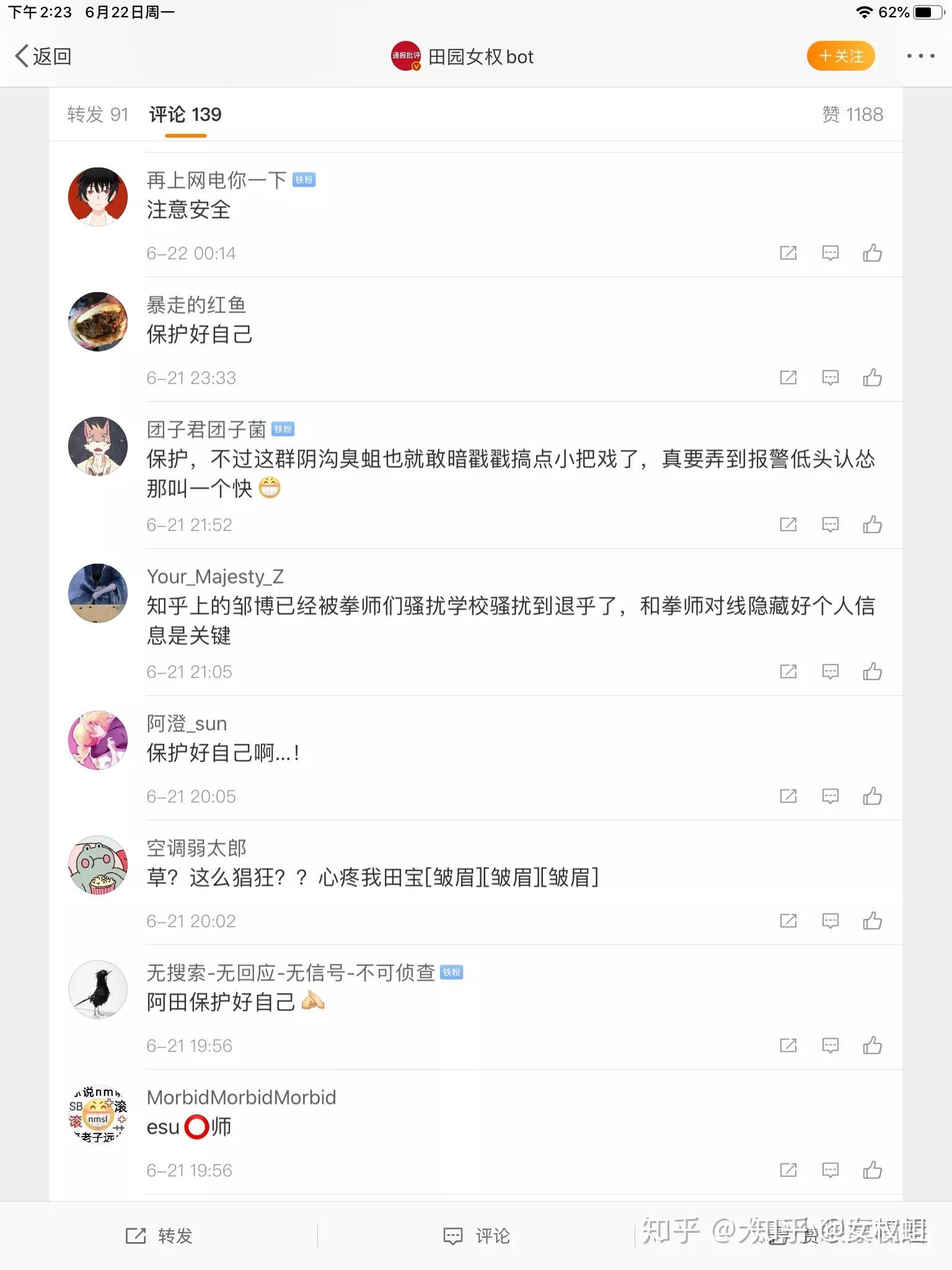Tap 转发 in the bottom bar
Screen dimensions: 952x1270
coord(159,1236)
